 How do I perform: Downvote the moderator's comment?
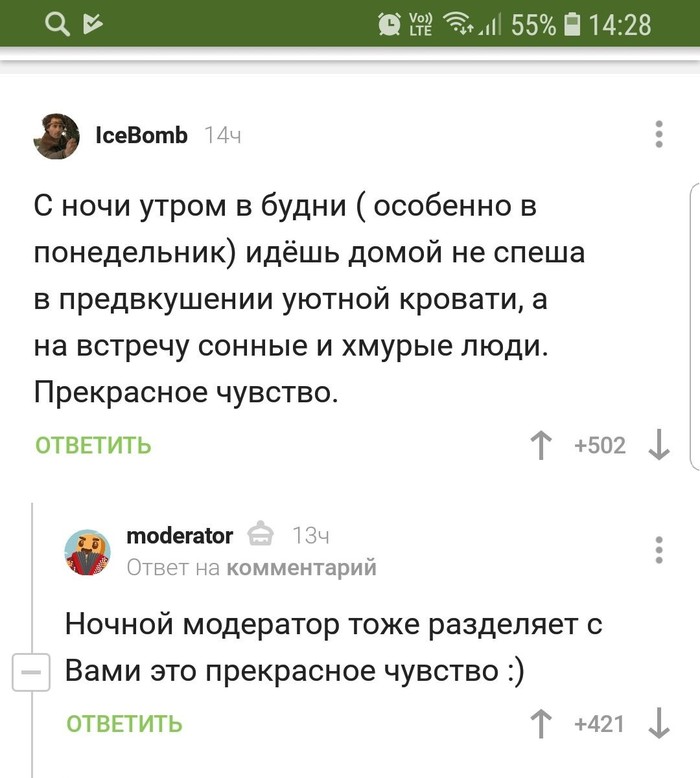point(658,723)
